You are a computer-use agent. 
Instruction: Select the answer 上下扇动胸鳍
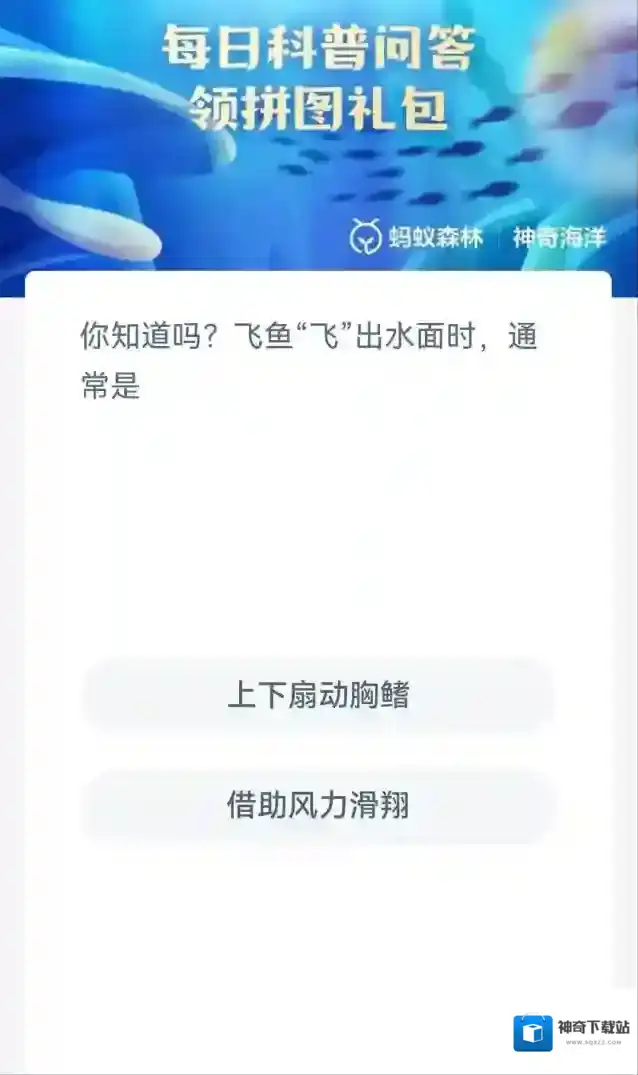click(x=318, y=696)
